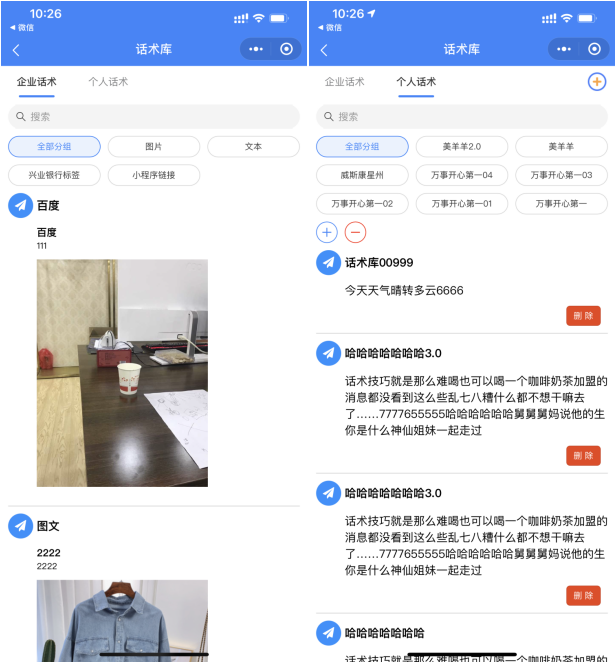Choose the 万事开心第一04 group
Screen dimensions: 616x666
461,175
